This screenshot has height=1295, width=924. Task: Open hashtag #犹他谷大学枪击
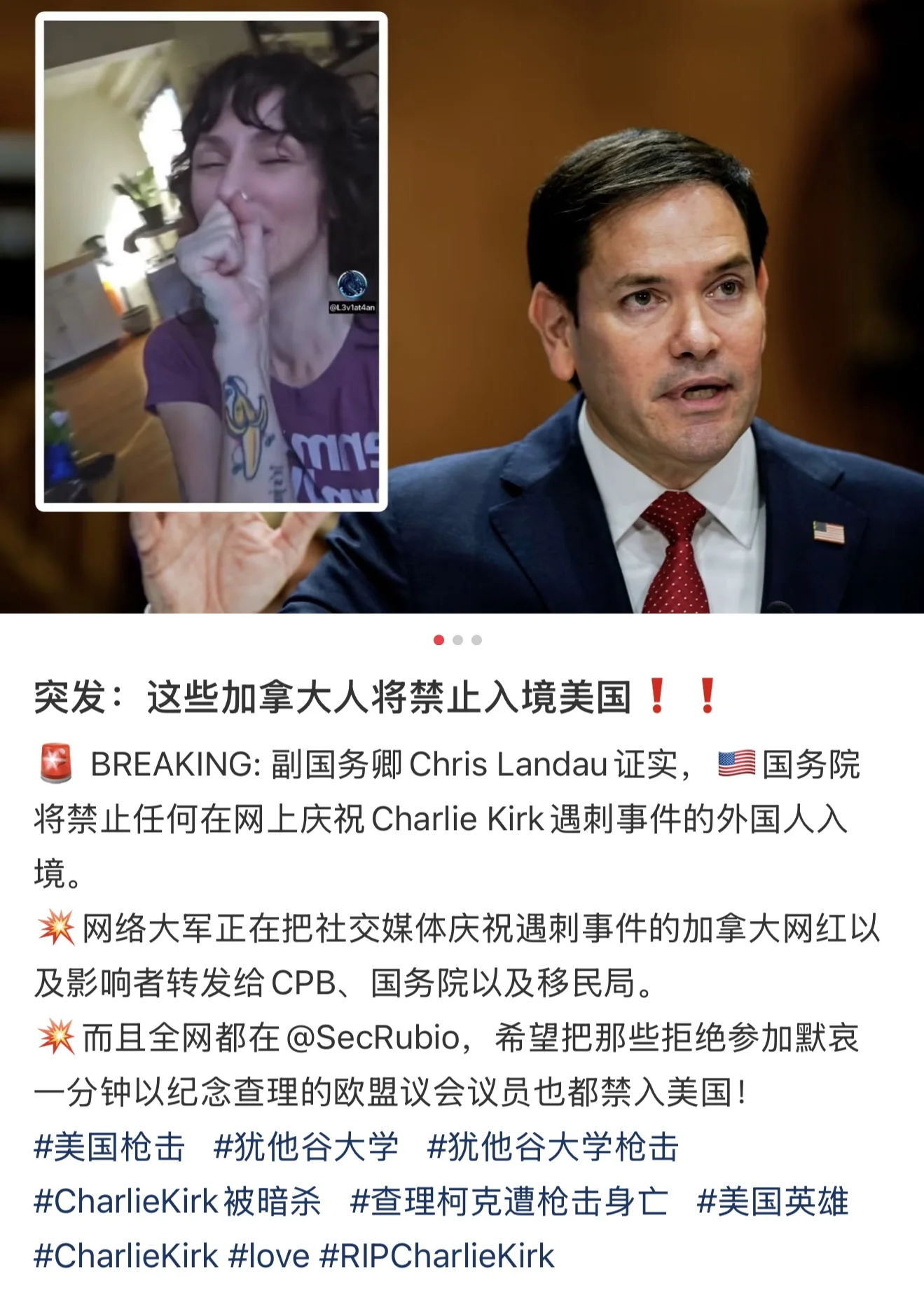[x=552, y=1147]
